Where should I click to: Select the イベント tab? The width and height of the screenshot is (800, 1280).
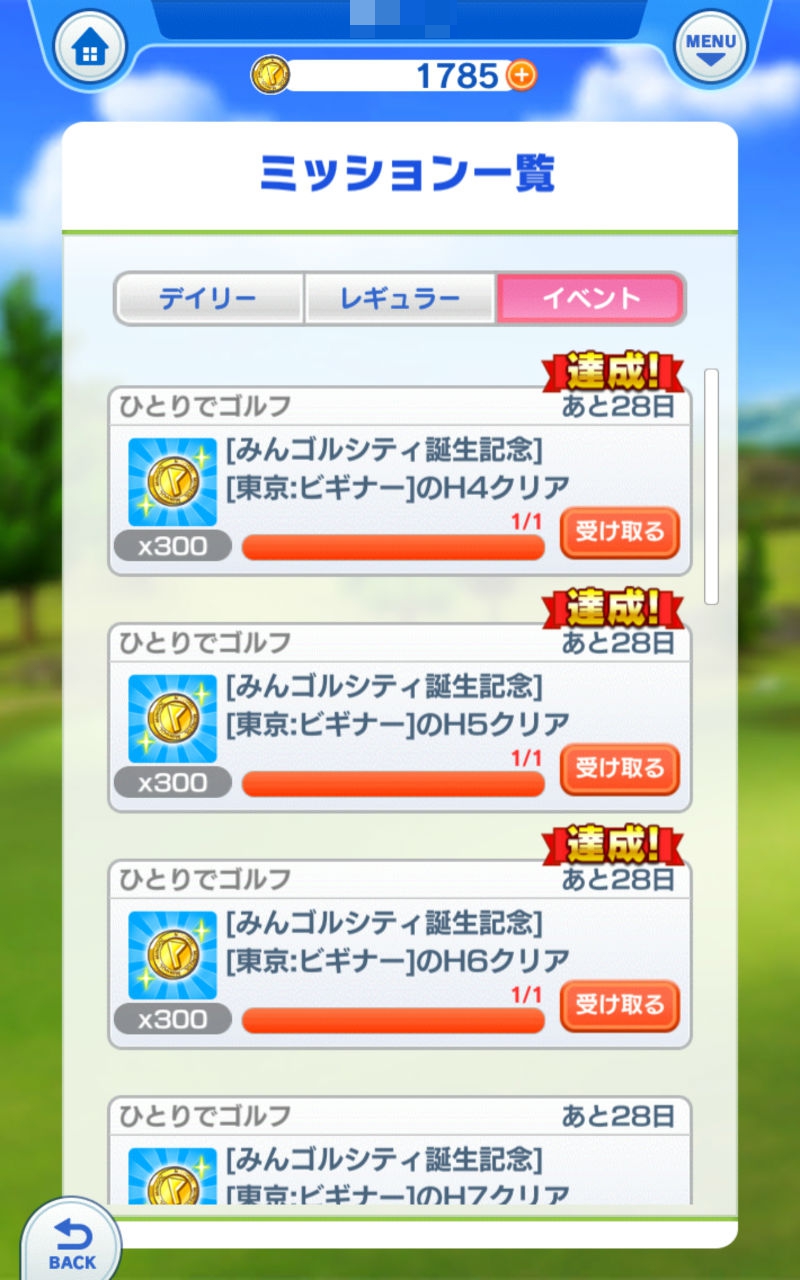click(x=590, y=298)
